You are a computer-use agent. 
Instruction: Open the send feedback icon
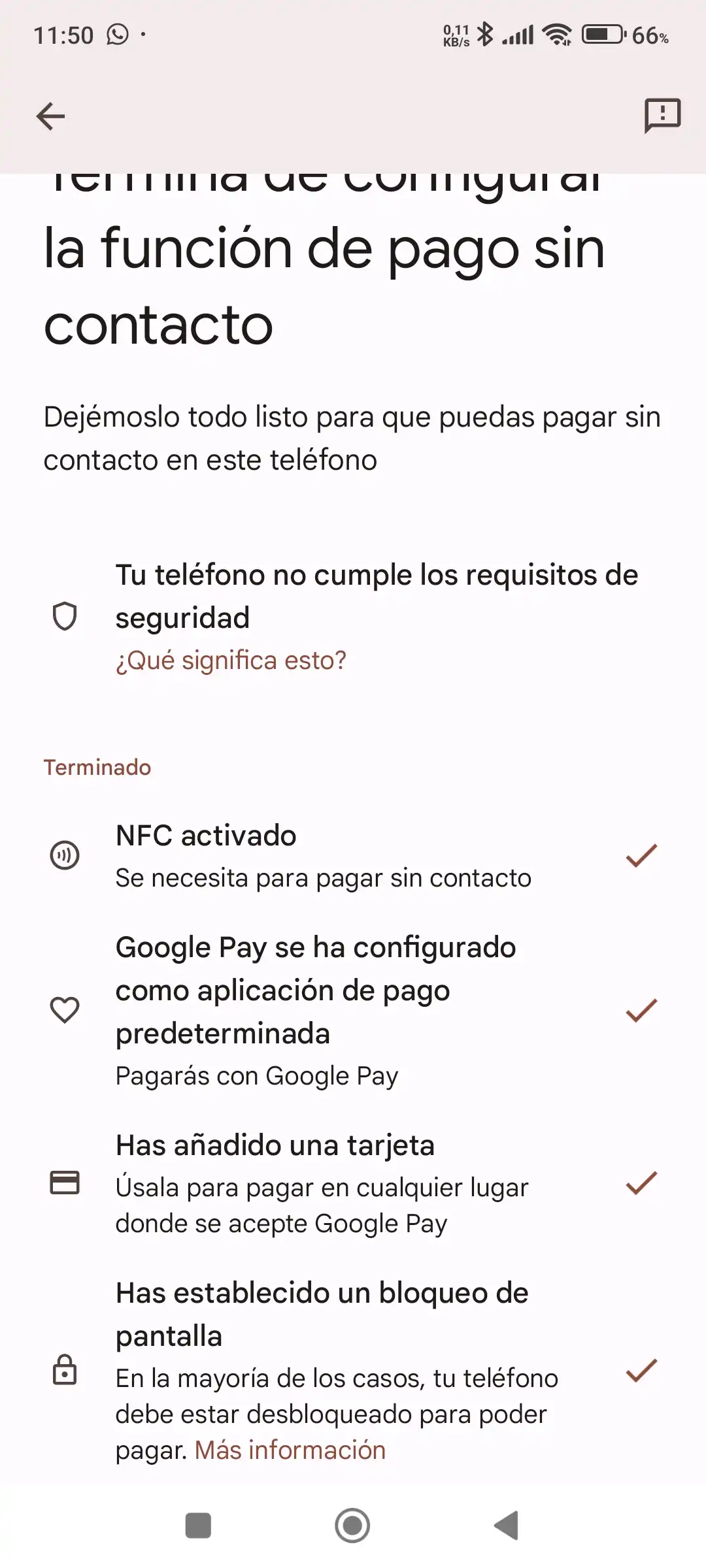pos(662,116)
